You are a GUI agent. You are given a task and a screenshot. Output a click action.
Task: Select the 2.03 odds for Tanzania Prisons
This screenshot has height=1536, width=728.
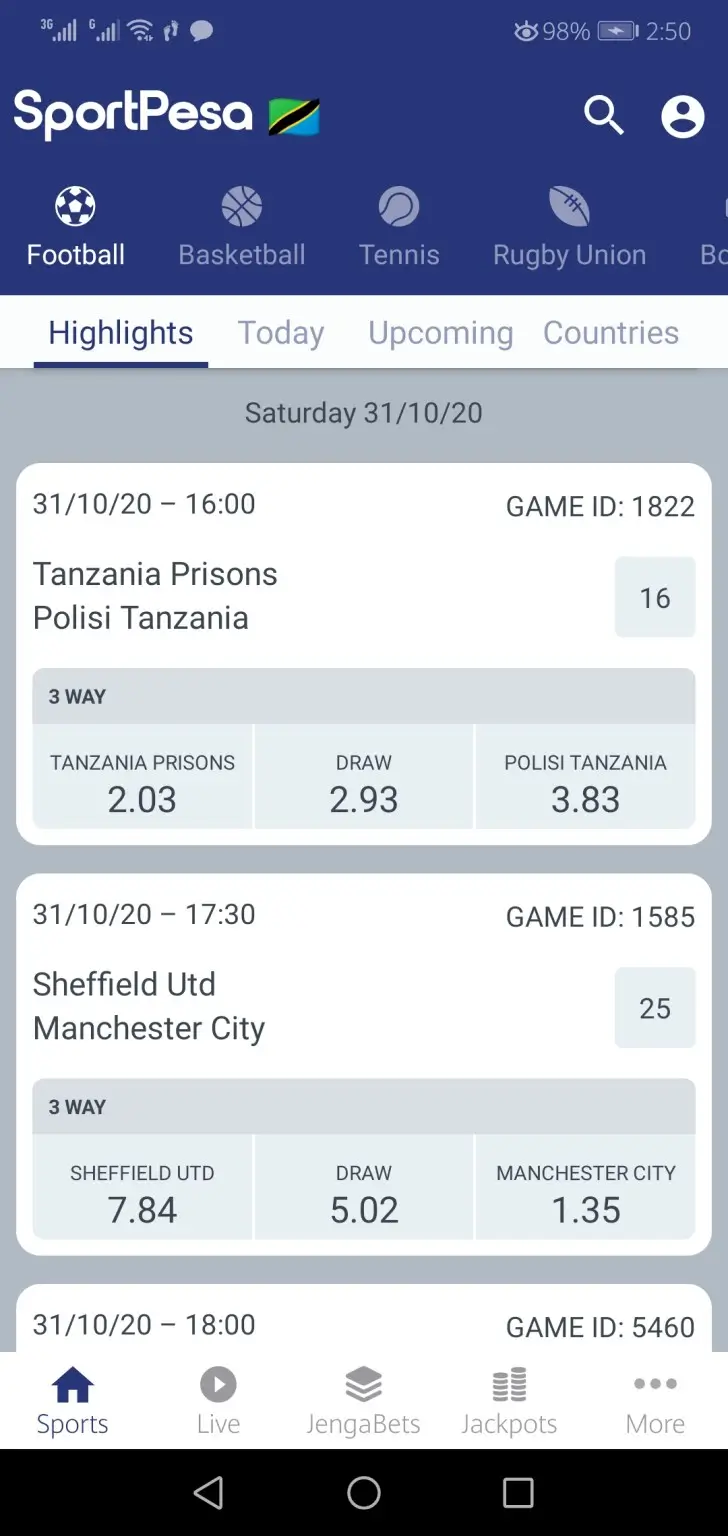[x=141, y=776]
